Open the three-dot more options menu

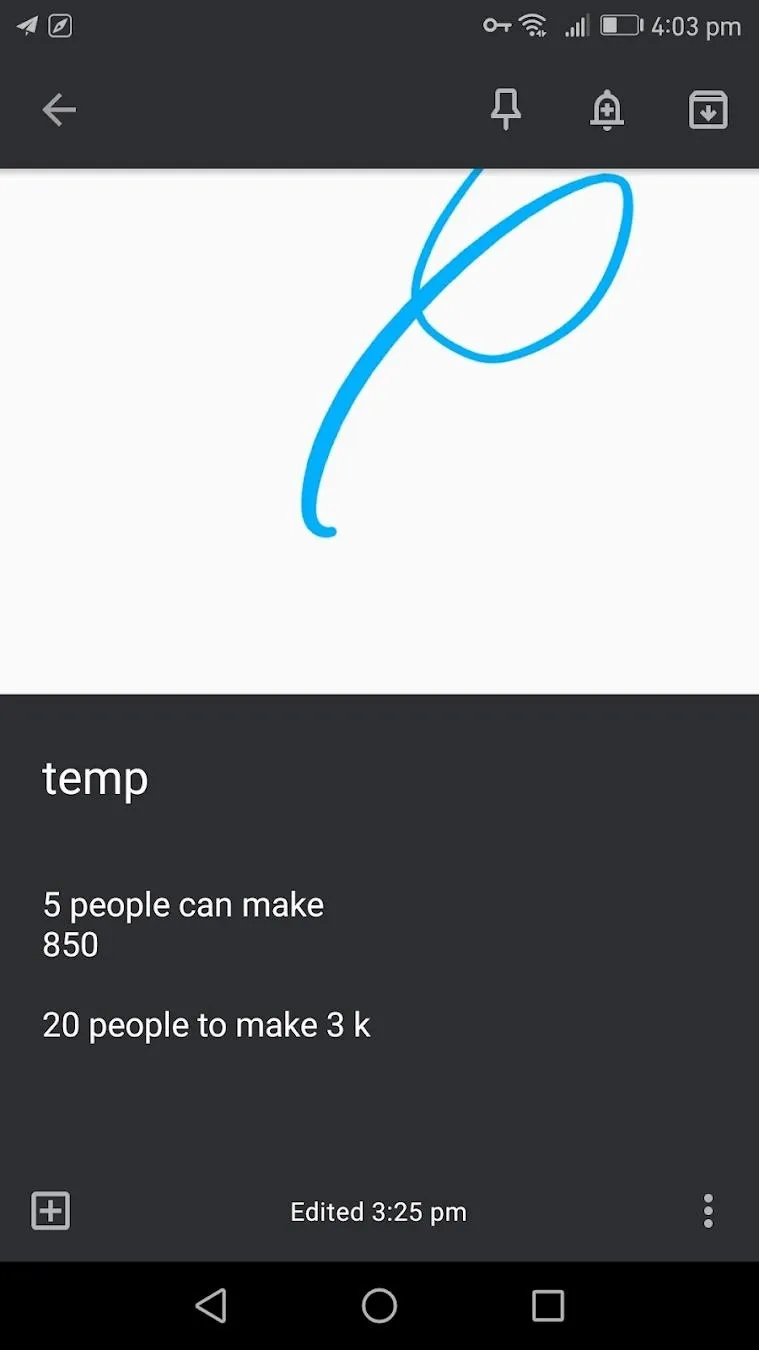pyautogui.click(x=708, y=1211)
